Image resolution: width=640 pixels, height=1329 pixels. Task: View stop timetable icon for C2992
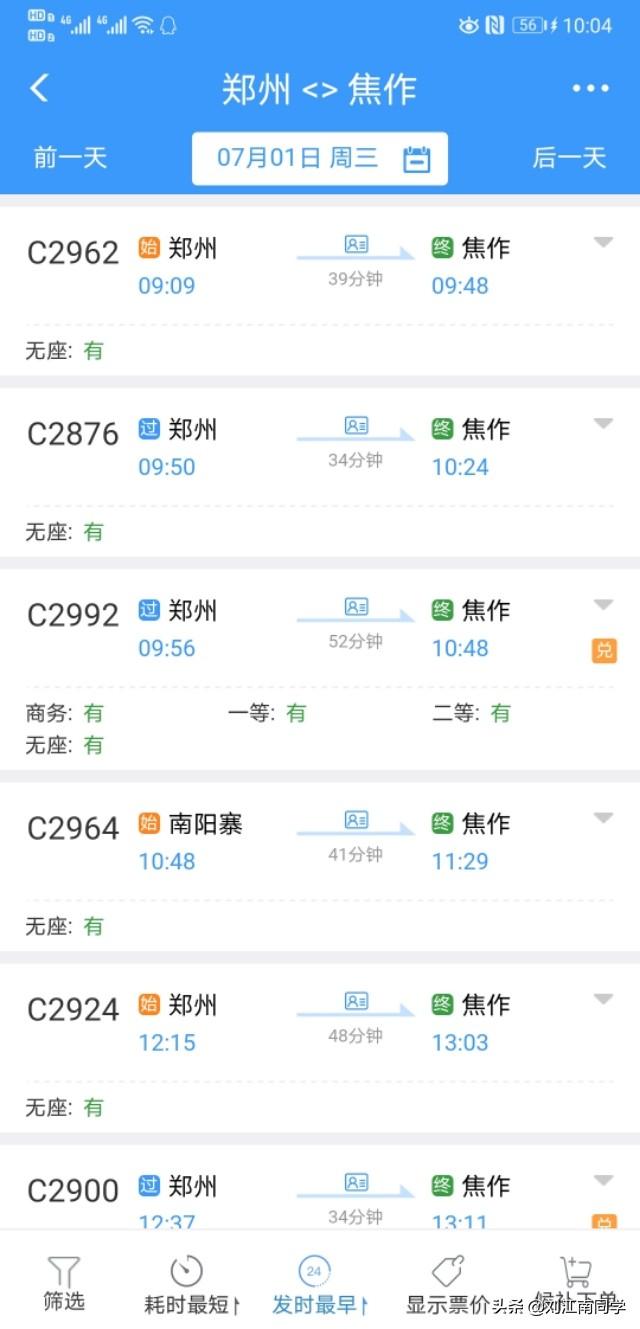coord(356,607)
